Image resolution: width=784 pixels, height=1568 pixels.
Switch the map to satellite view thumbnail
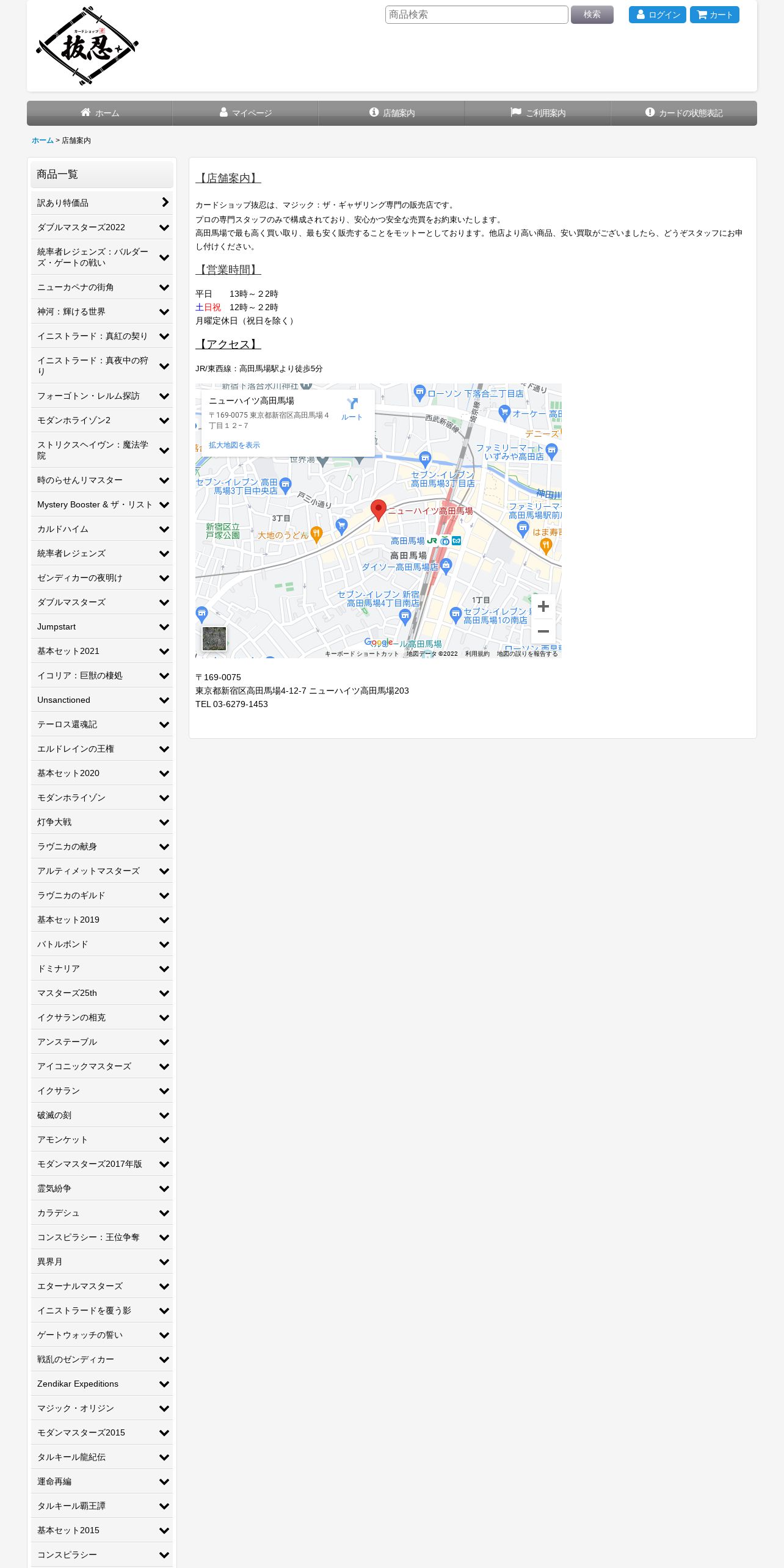pyautogui.click(x=214, y=639)
